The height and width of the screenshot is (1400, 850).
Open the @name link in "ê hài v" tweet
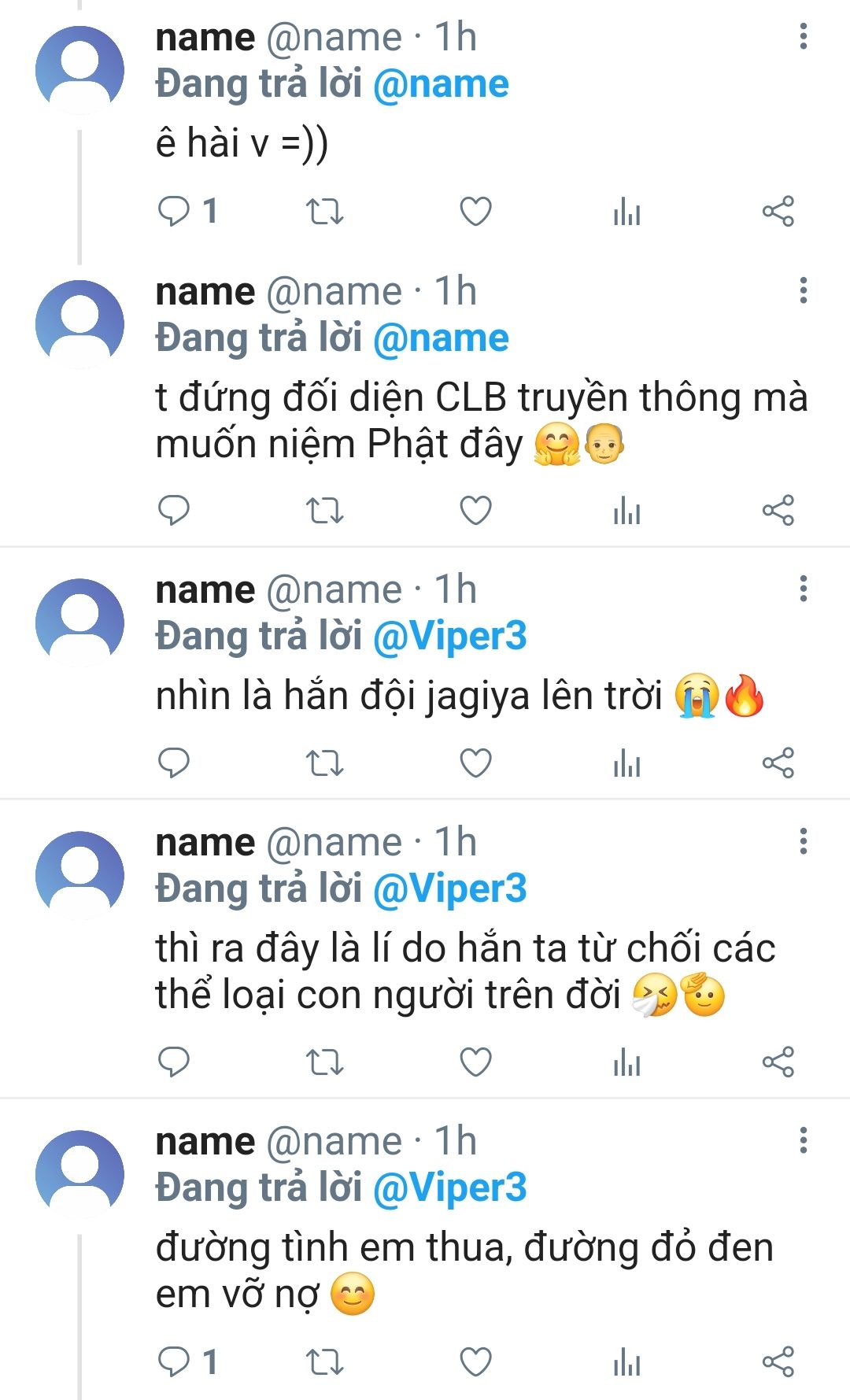click(x=441, y=84)
